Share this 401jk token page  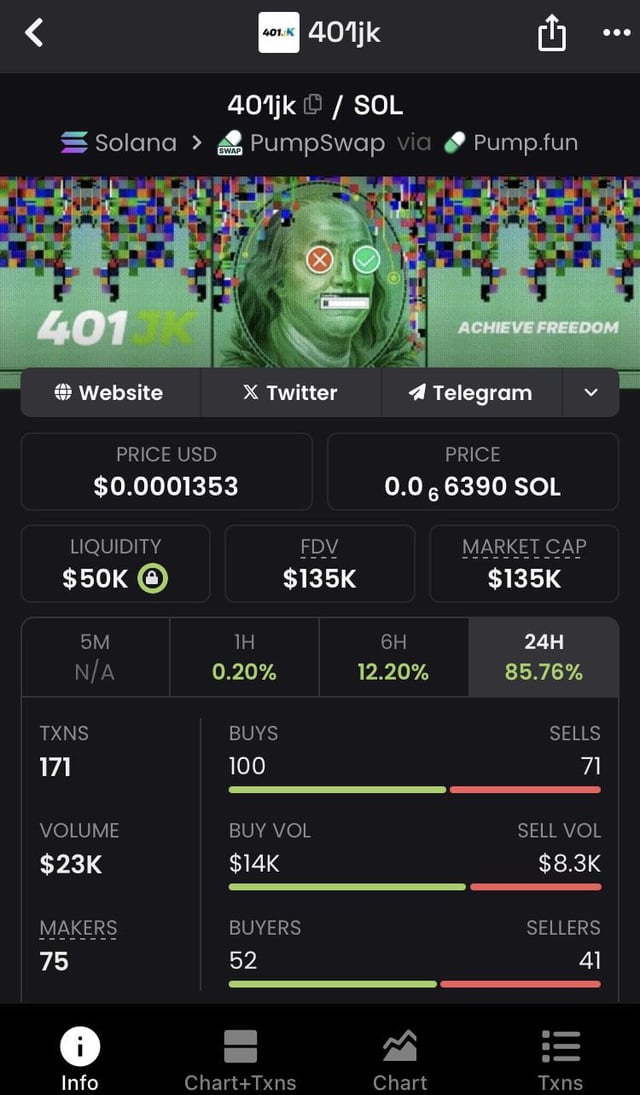coord(552,35)
